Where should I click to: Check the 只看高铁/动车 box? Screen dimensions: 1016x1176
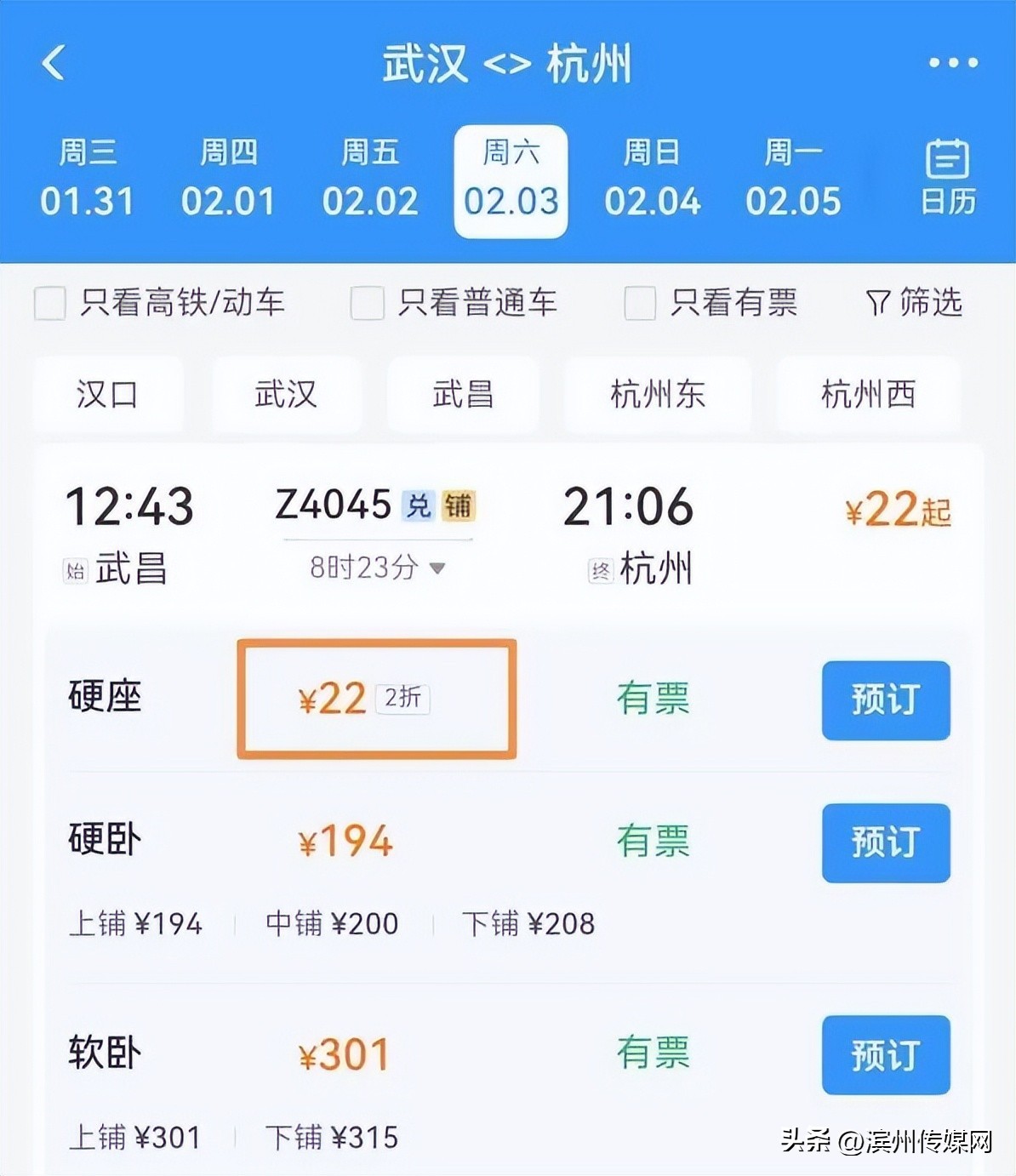click(x=50, y=303)
